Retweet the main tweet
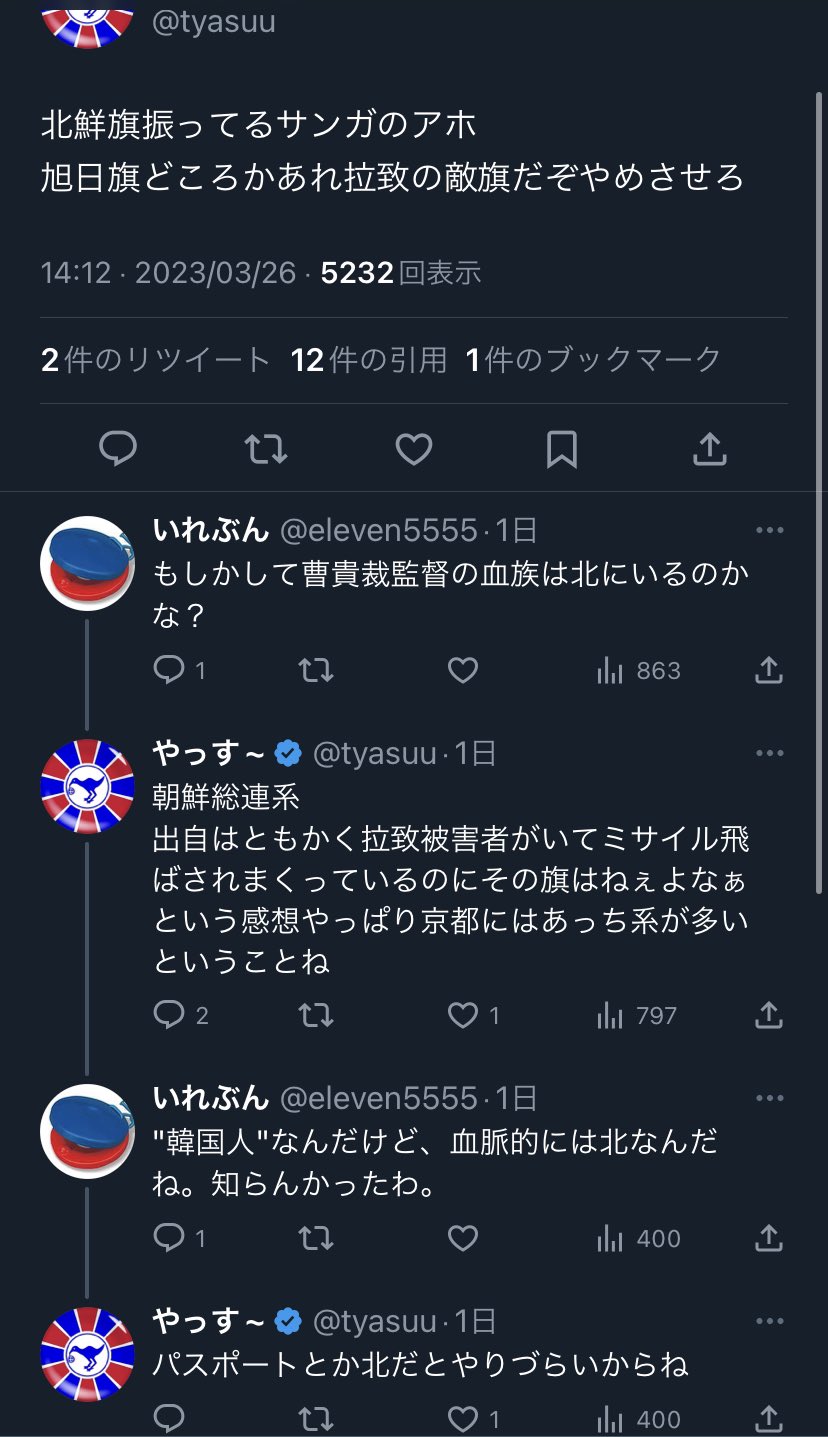 pyautogui.click(x=266, y=450)
